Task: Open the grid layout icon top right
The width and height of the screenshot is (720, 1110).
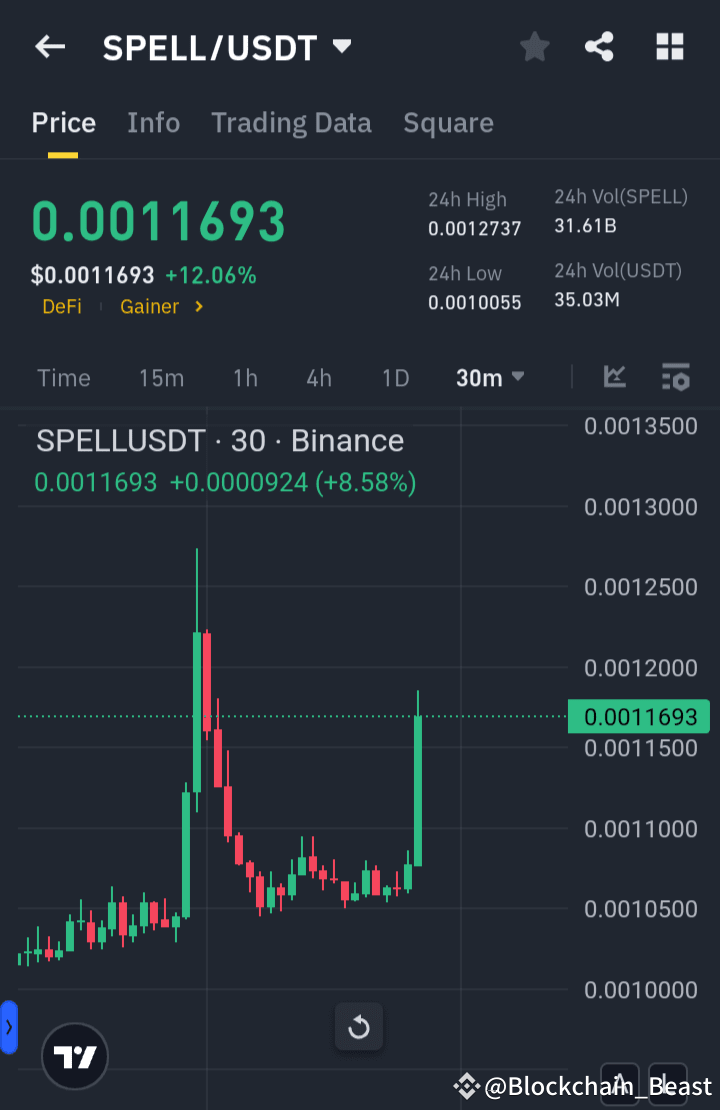Action: 669,46
